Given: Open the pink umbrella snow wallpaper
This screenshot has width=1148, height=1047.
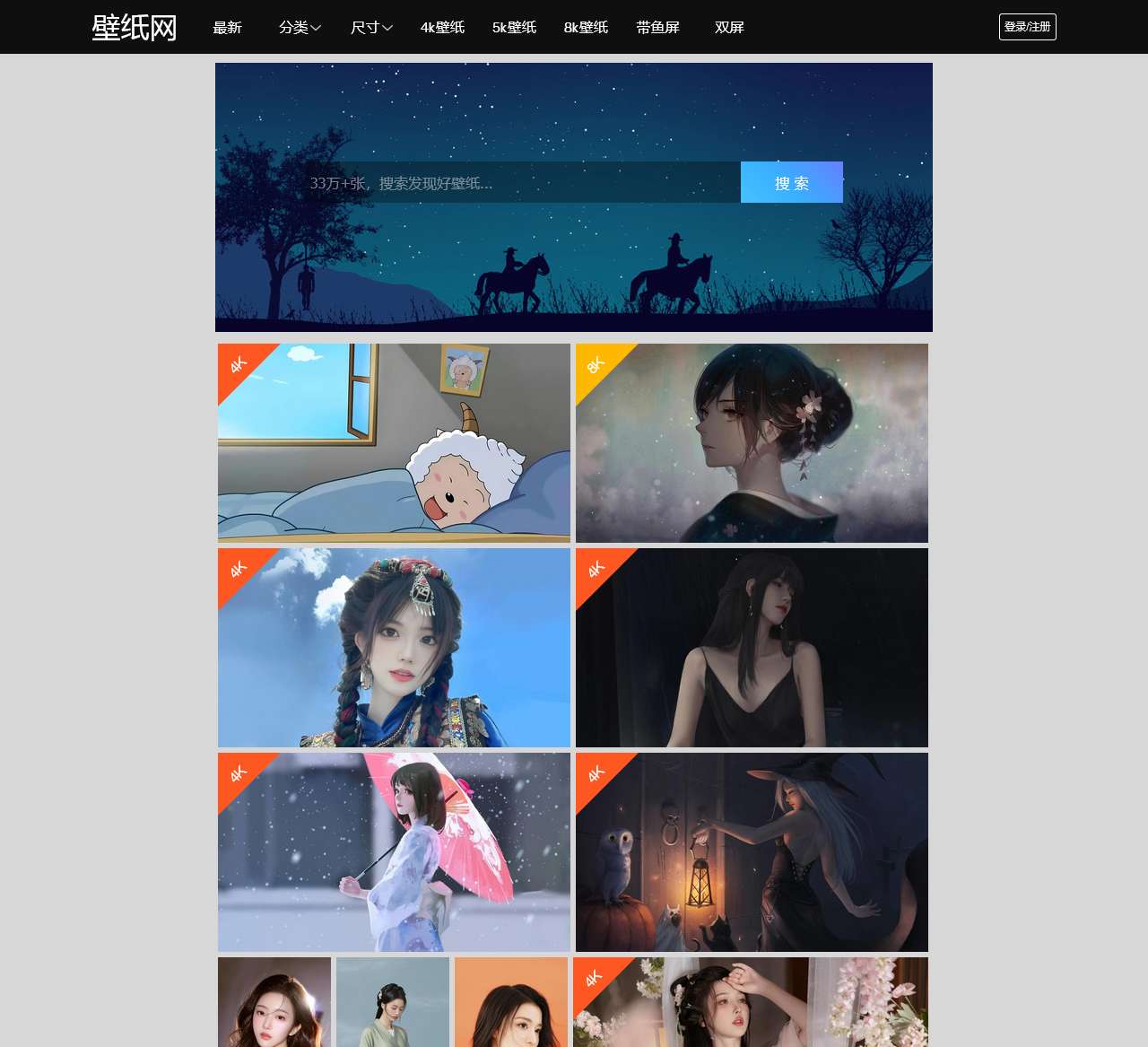Looking at the screenshot, I should tap(394, 852).
